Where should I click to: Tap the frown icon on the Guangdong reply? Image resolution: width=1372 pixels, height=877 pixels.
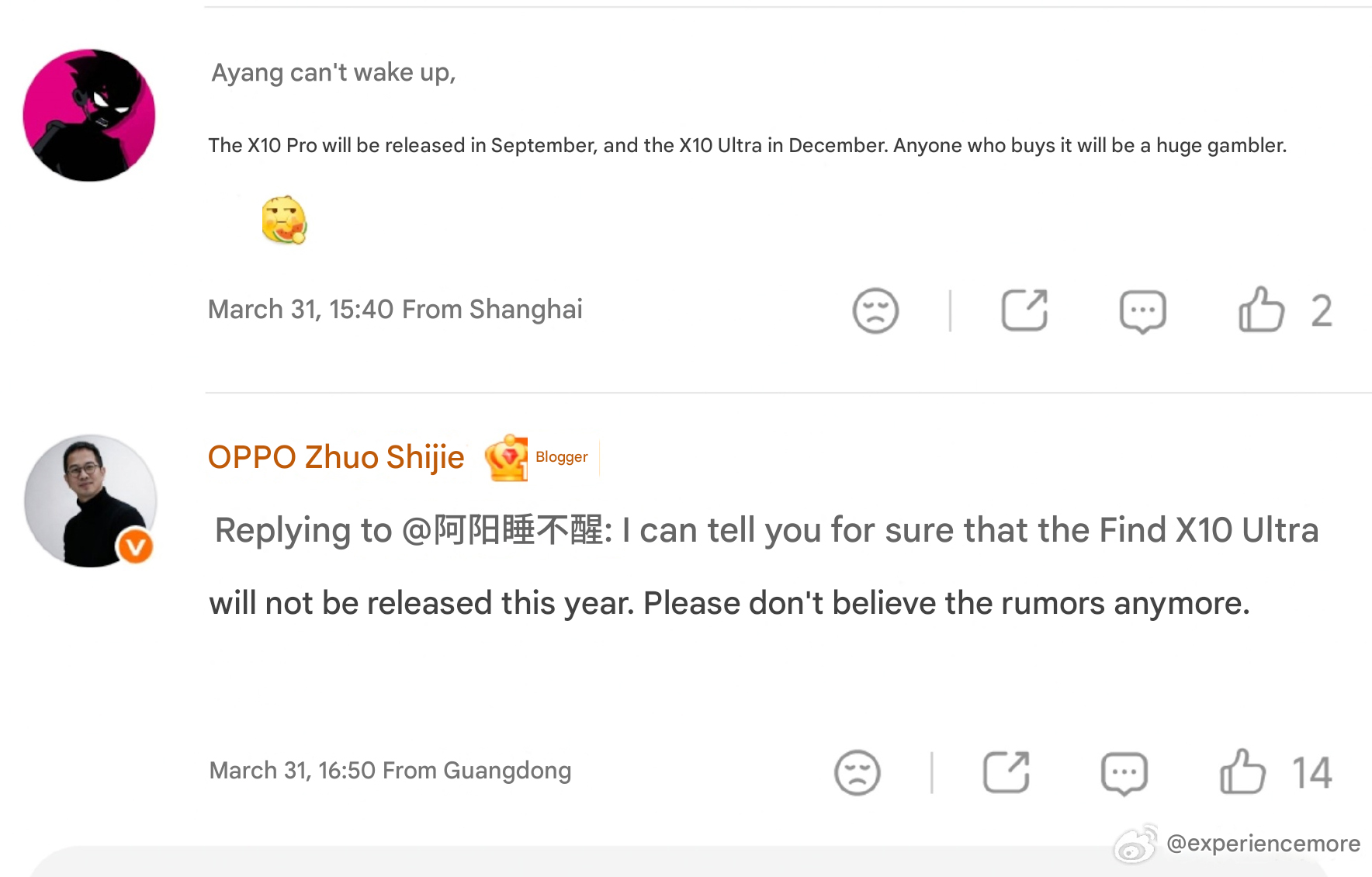pos(857,773)
